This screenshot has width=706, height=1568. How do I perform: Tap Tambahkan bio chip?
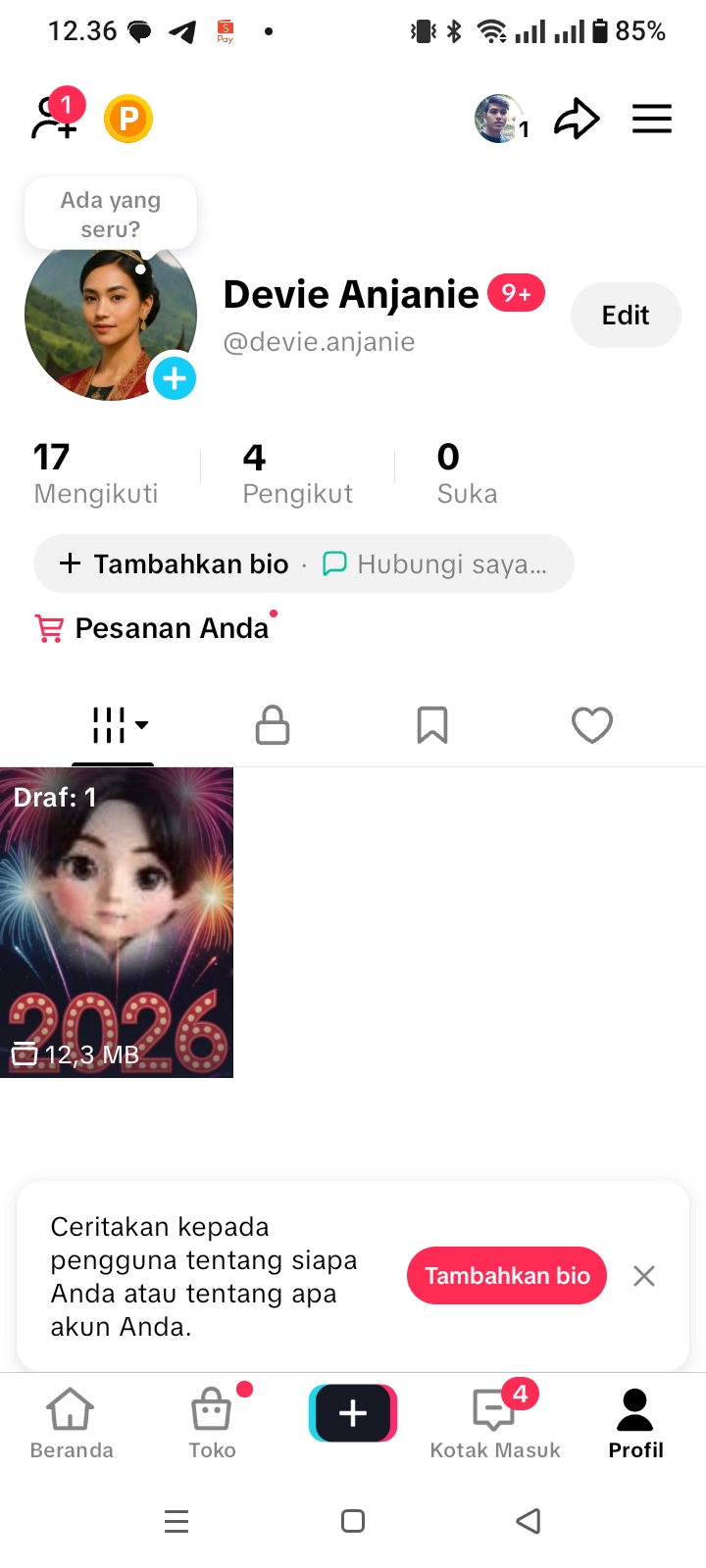tap(175, 564)
